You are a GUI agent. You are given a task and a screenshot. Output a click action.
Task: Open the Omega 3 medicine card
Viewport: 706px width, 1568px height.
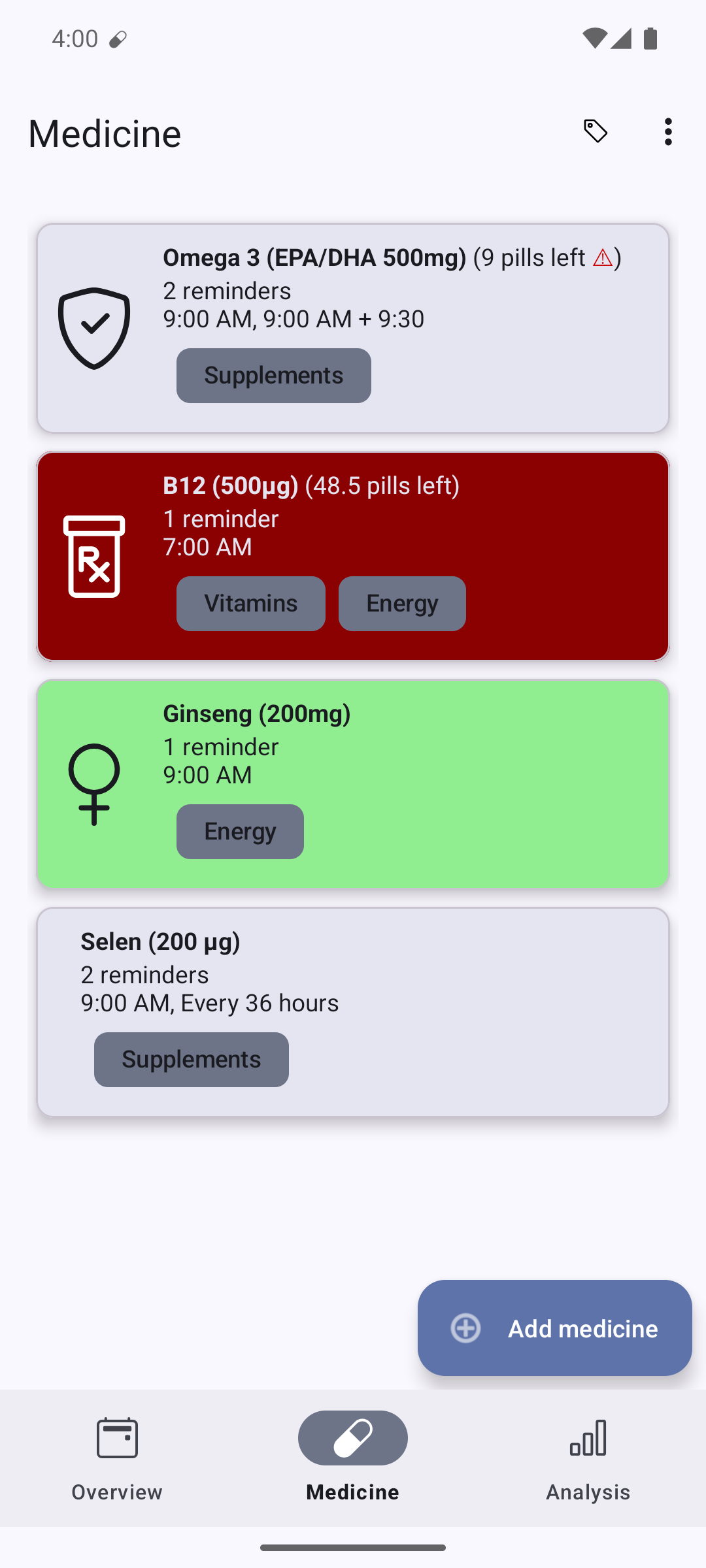tap(353, 328)
